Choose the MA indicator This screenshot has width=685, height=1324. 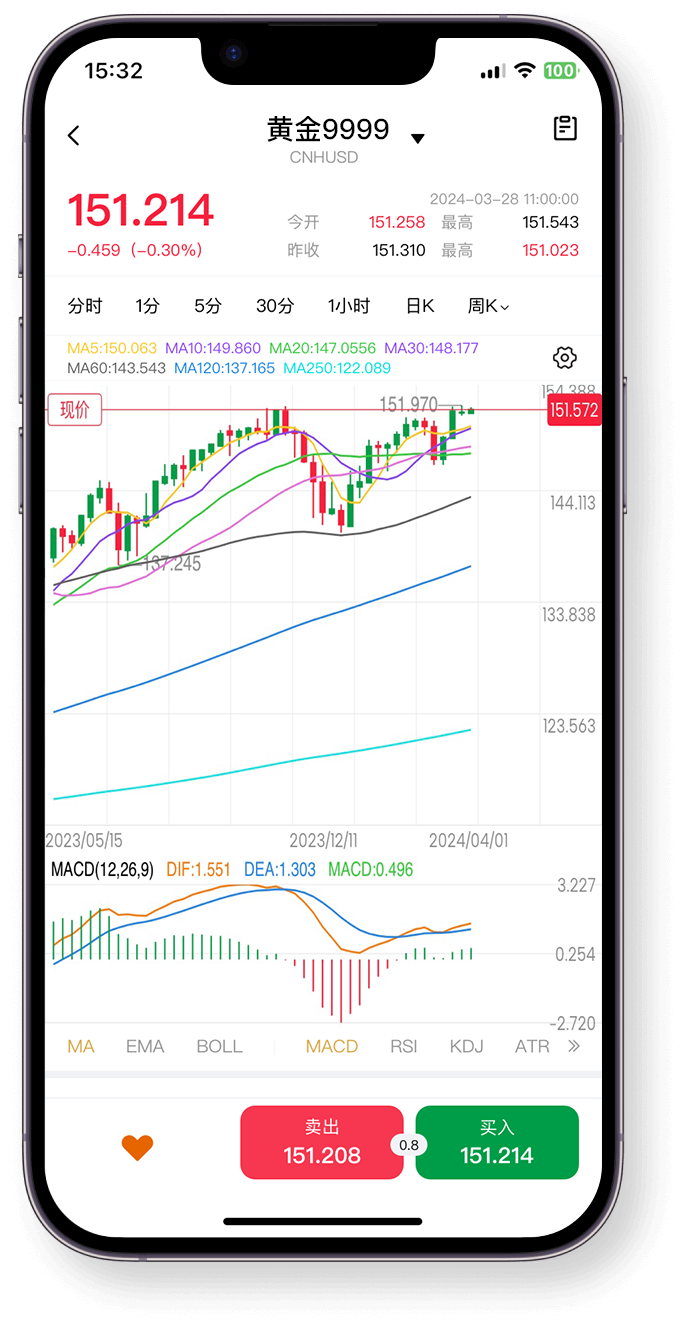[x=81, y=1046]
